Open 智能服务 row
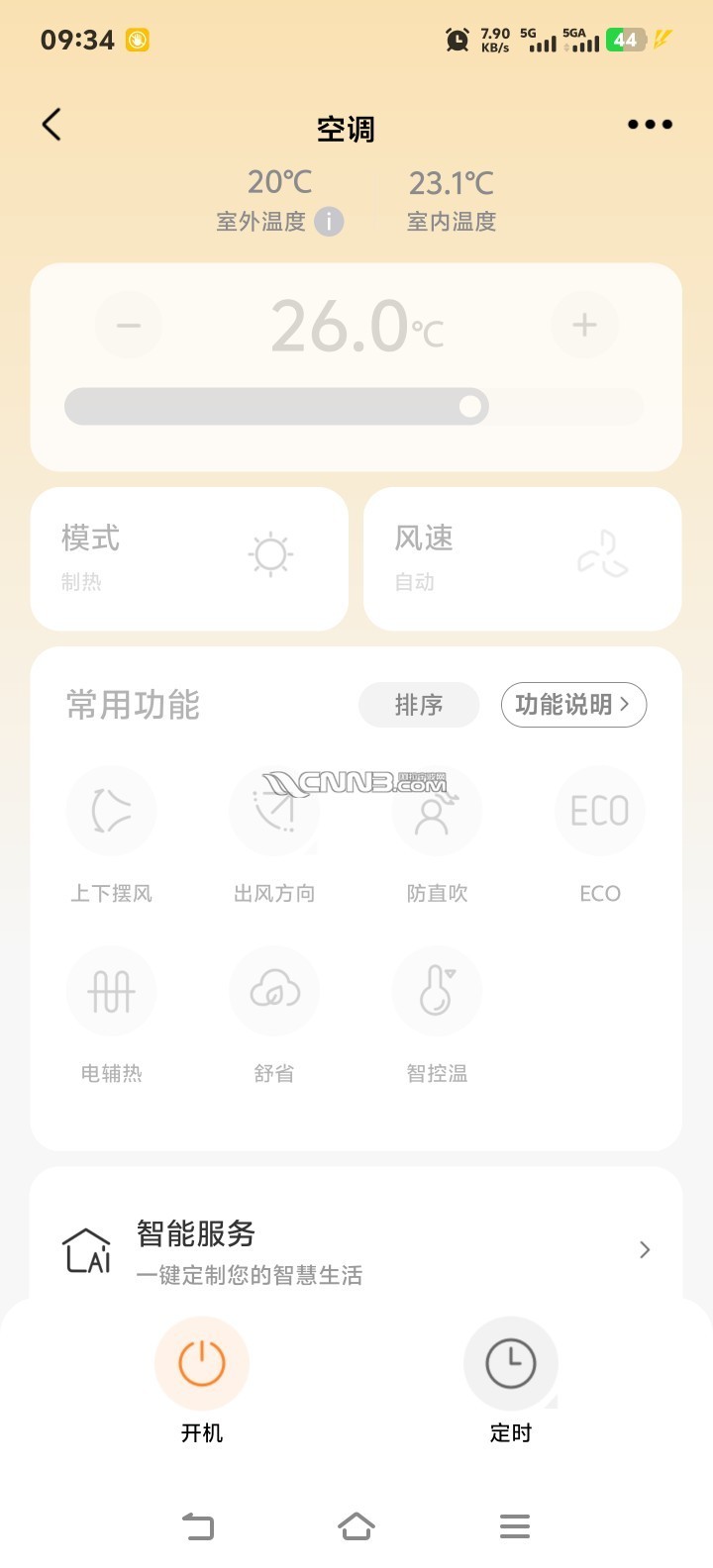 click(356, 1249)
